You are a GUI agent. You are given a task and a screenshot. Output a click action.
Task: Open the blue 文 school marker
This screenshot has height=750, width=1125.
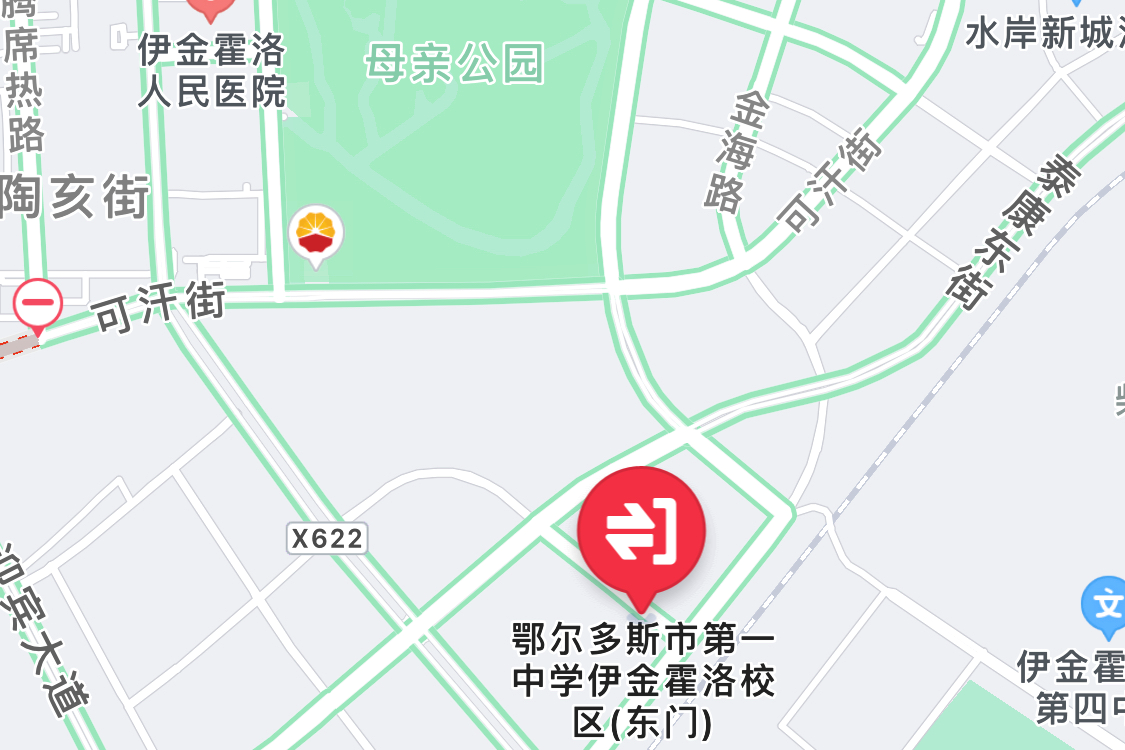(x=1107, y=604)
